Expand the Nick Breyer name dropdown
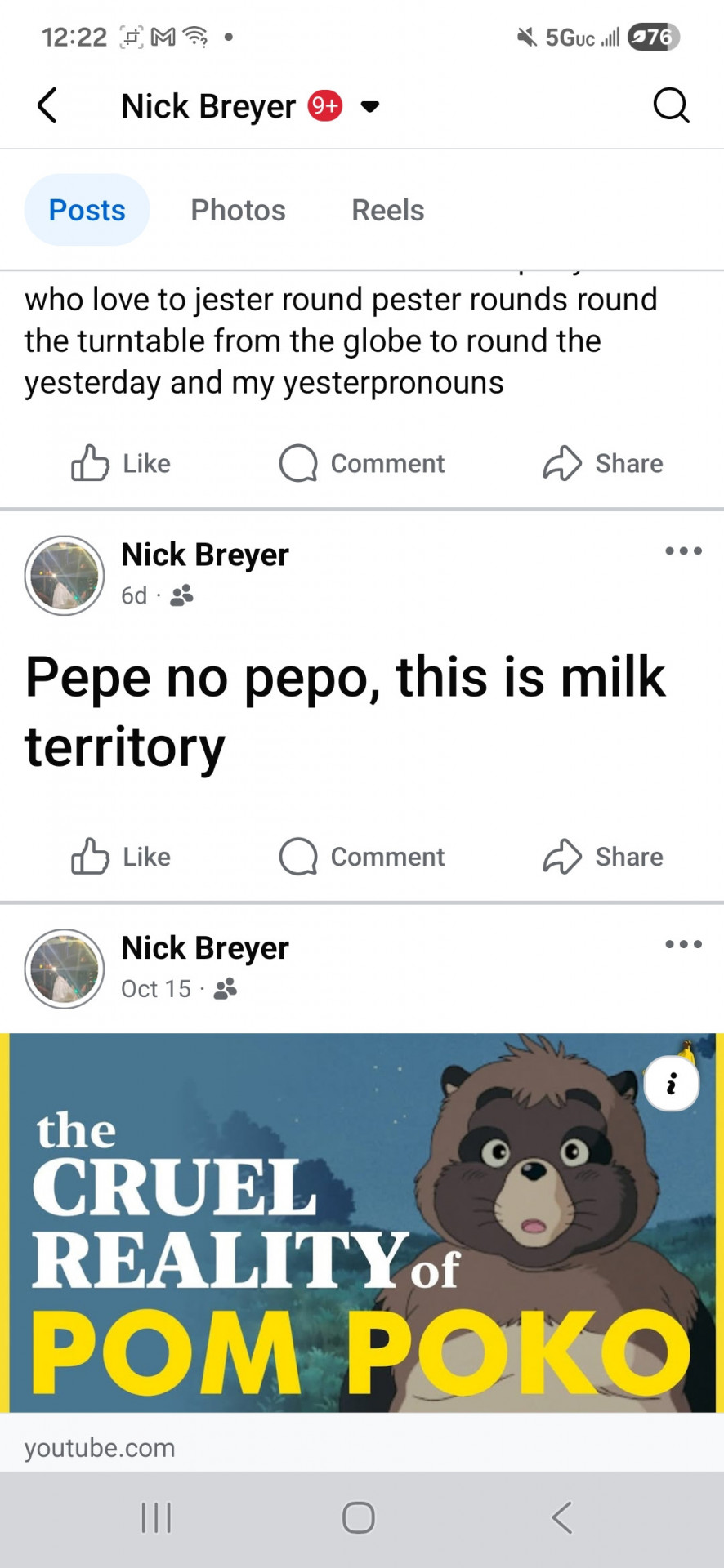Screen dimensions: 724x1568 click(370, 106)
